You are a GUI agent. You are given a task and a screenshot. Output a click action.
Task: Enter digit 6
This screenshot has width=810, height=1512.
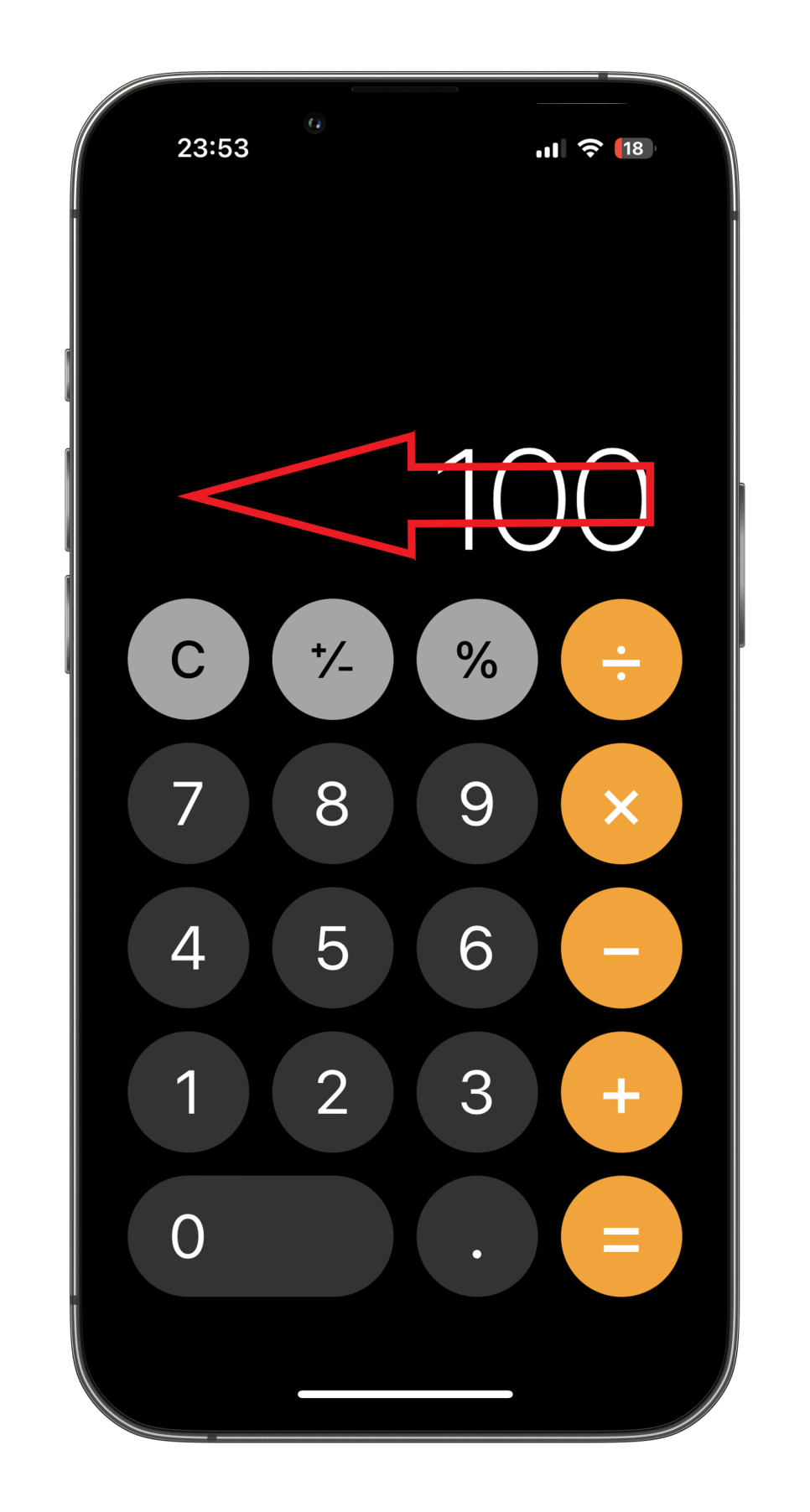[476, 947]
